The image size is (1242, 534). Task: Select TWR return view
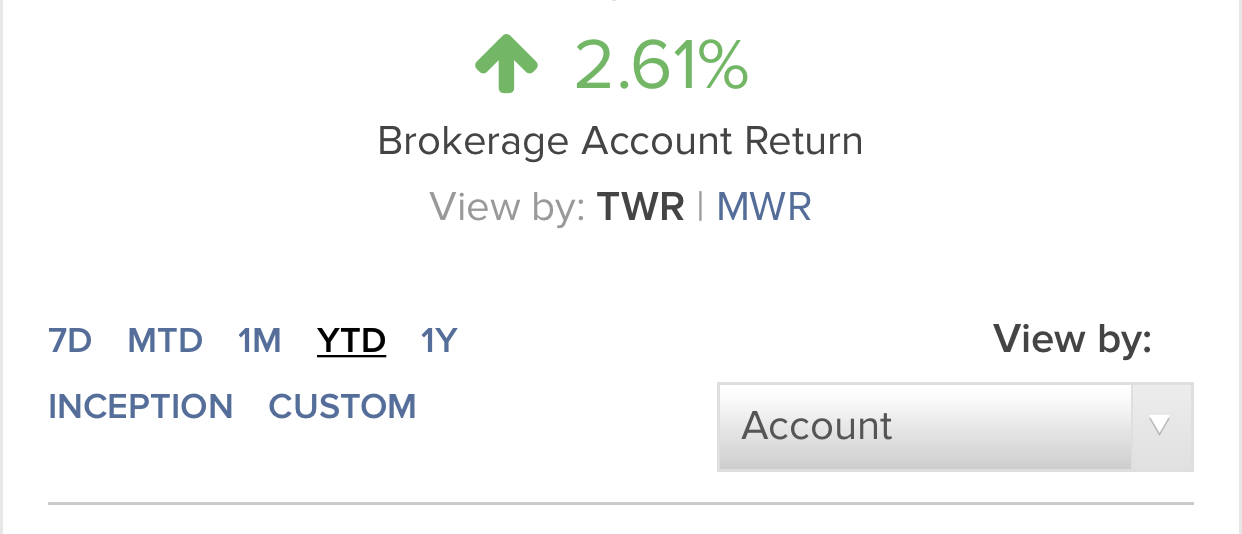pyautogui.click(x=640, y=207)
